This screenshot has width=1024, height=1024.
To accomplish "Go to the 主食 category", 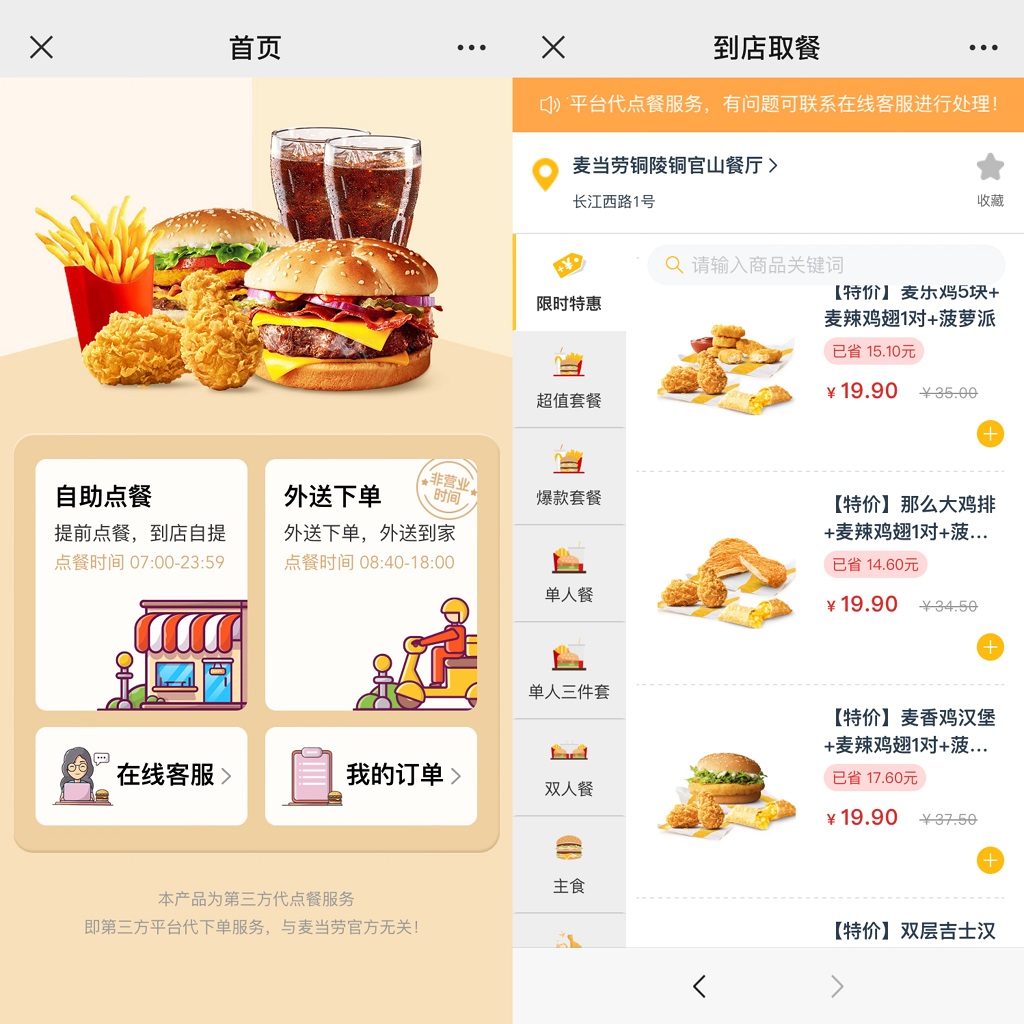I will [x=569, y=865].
